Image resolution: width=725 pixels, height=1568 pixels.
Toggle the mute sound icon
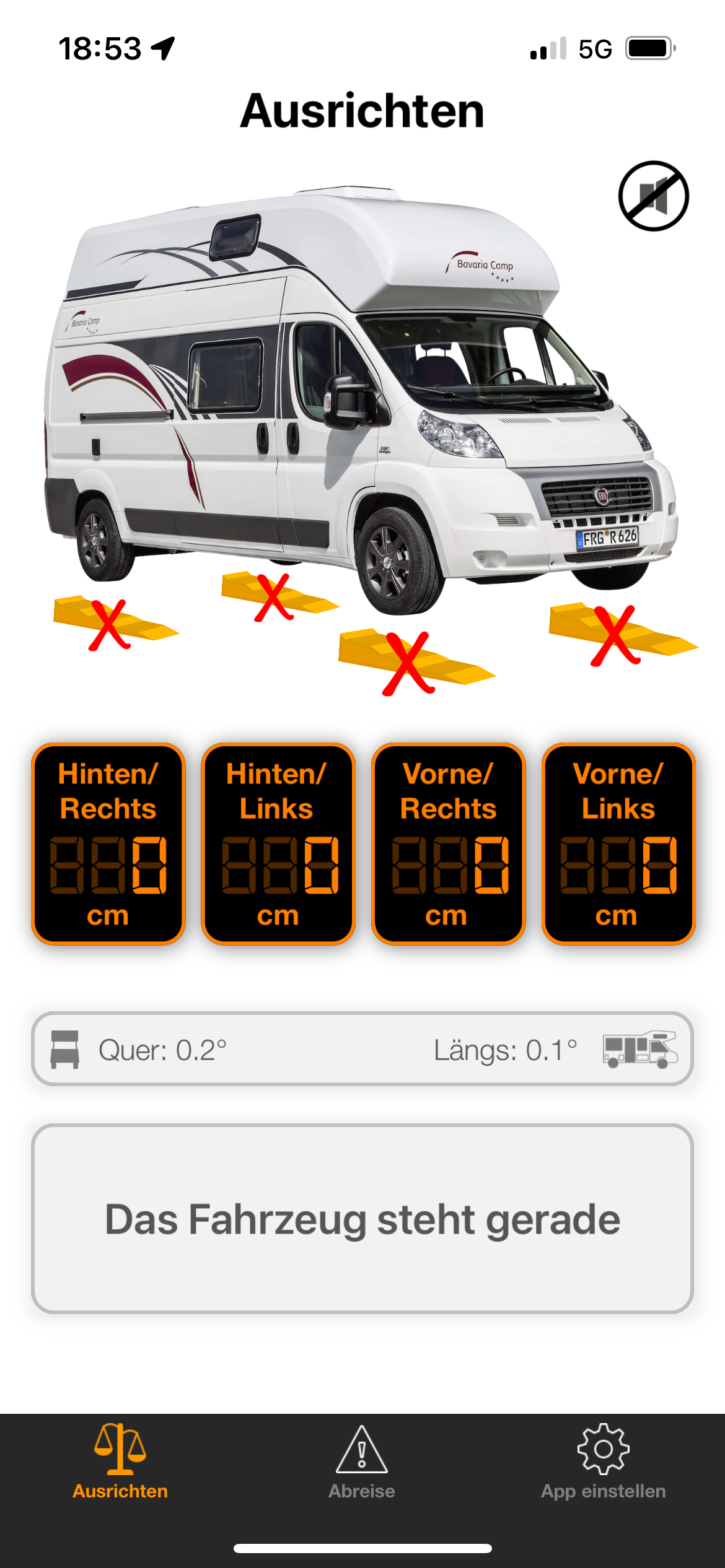tap(653, 196)
